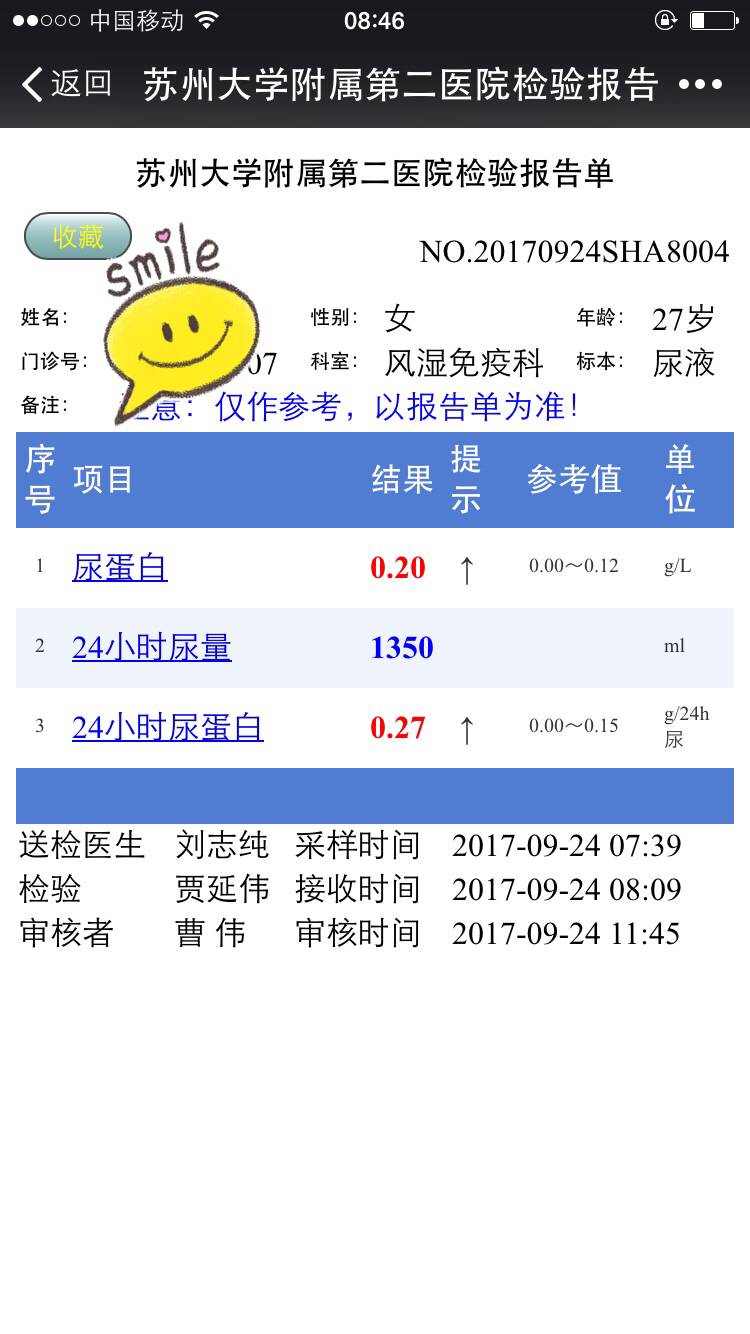
Task: Open the 尿蛋白 item link
Action: click(x=120, y=567)
